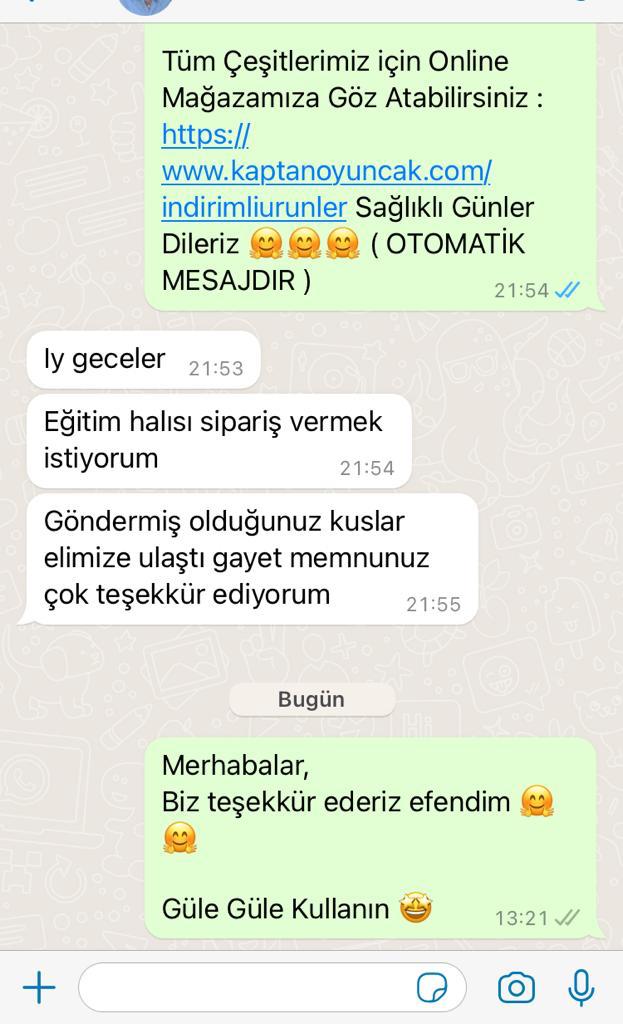Open the camera icon
The width and height of the screenshot is (623, 1024).
point(516,987)
